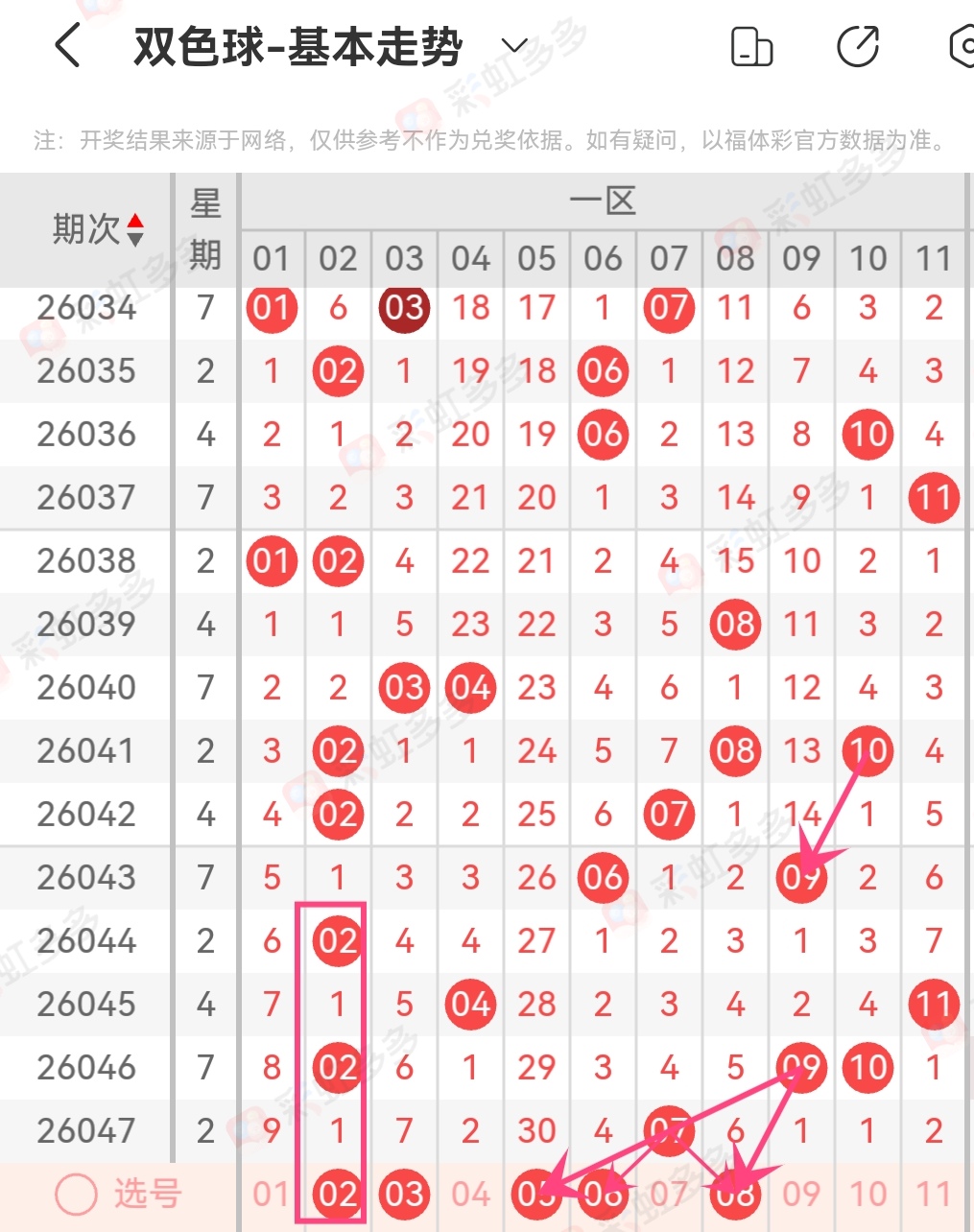Screen dimensions: 974x1232
Task: Open the screen rotation icon
Action: [751, 44]
